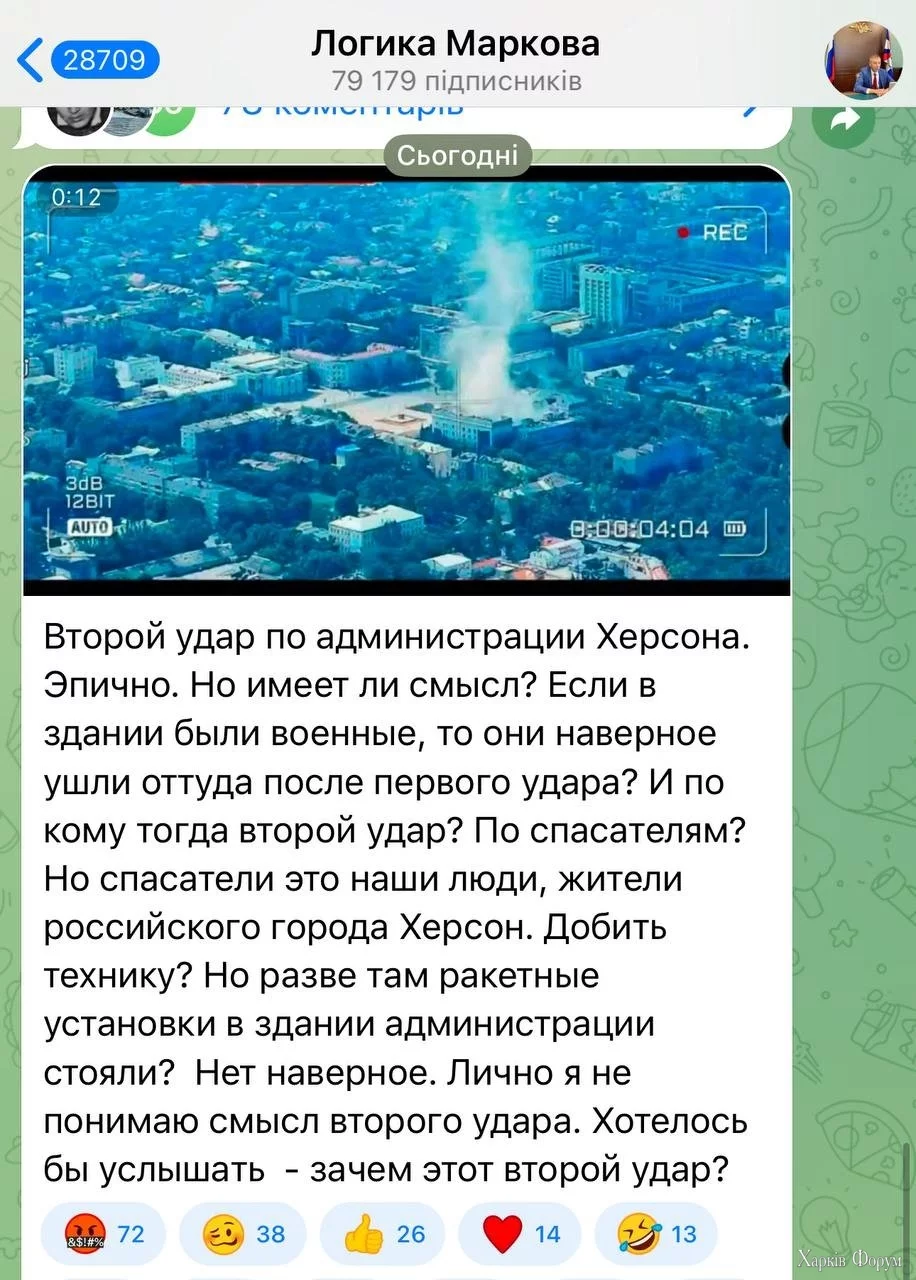The height and width of the screenshot is (1280, 916).
Task: React with the thumbs up
Action: (383, 1235)
